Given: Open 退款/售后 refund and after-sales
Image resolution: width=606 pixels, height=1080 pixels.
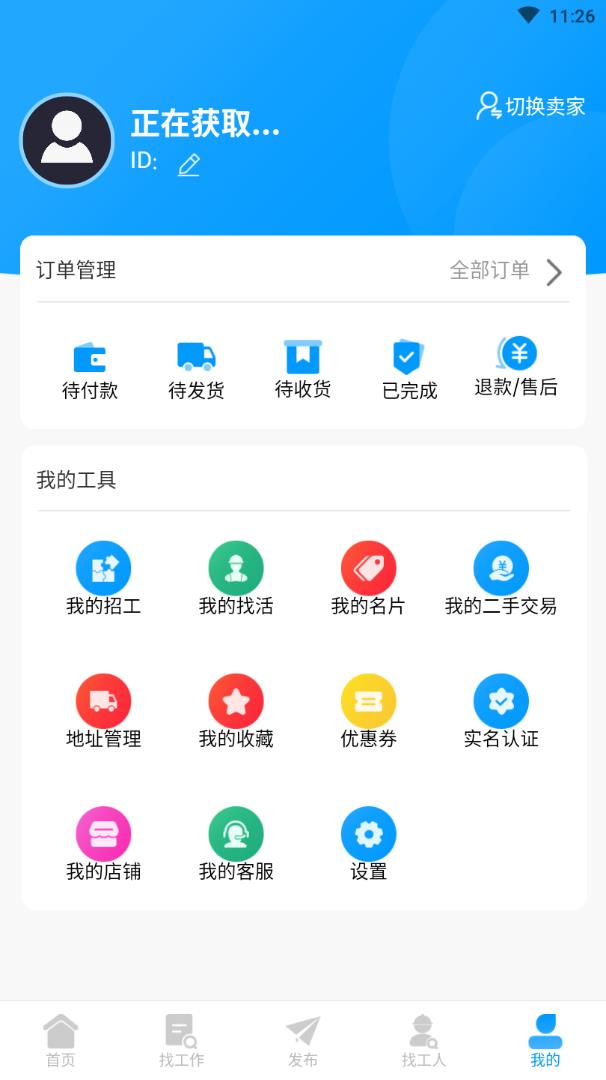Looking at the screenshot, I should 516,368.
